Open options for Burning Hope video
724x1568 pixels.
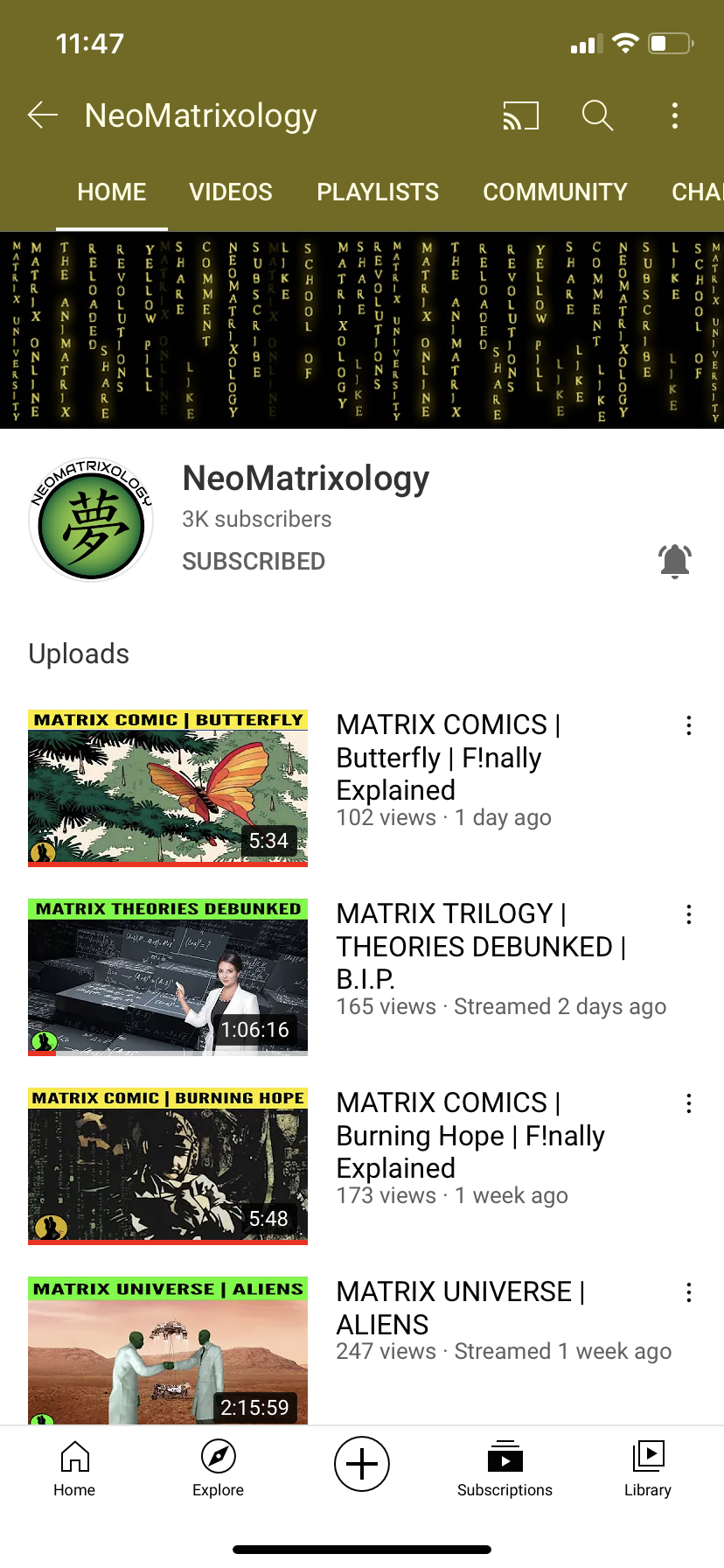point(689,1103)
